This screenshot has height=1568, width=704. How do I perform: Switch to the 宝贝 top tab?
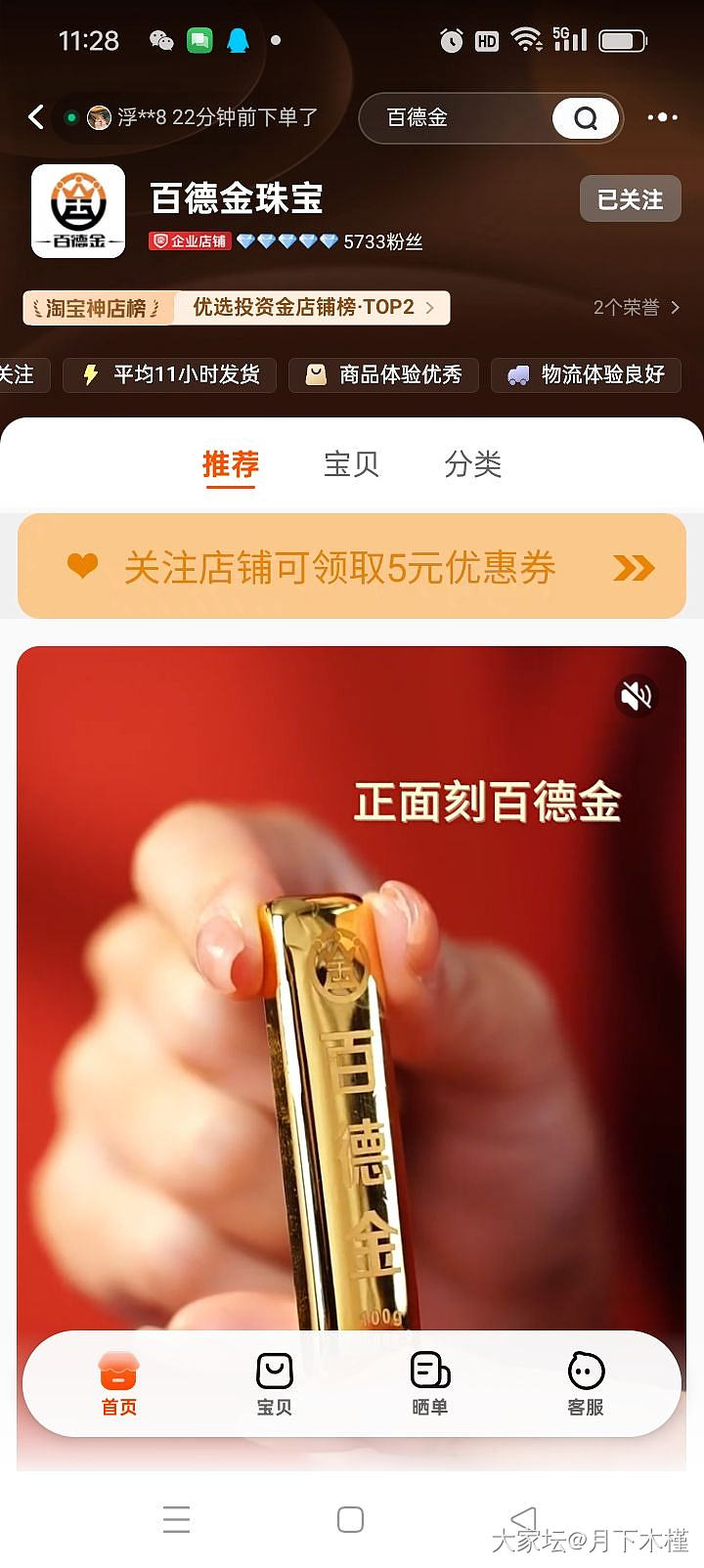coord(351,463)
